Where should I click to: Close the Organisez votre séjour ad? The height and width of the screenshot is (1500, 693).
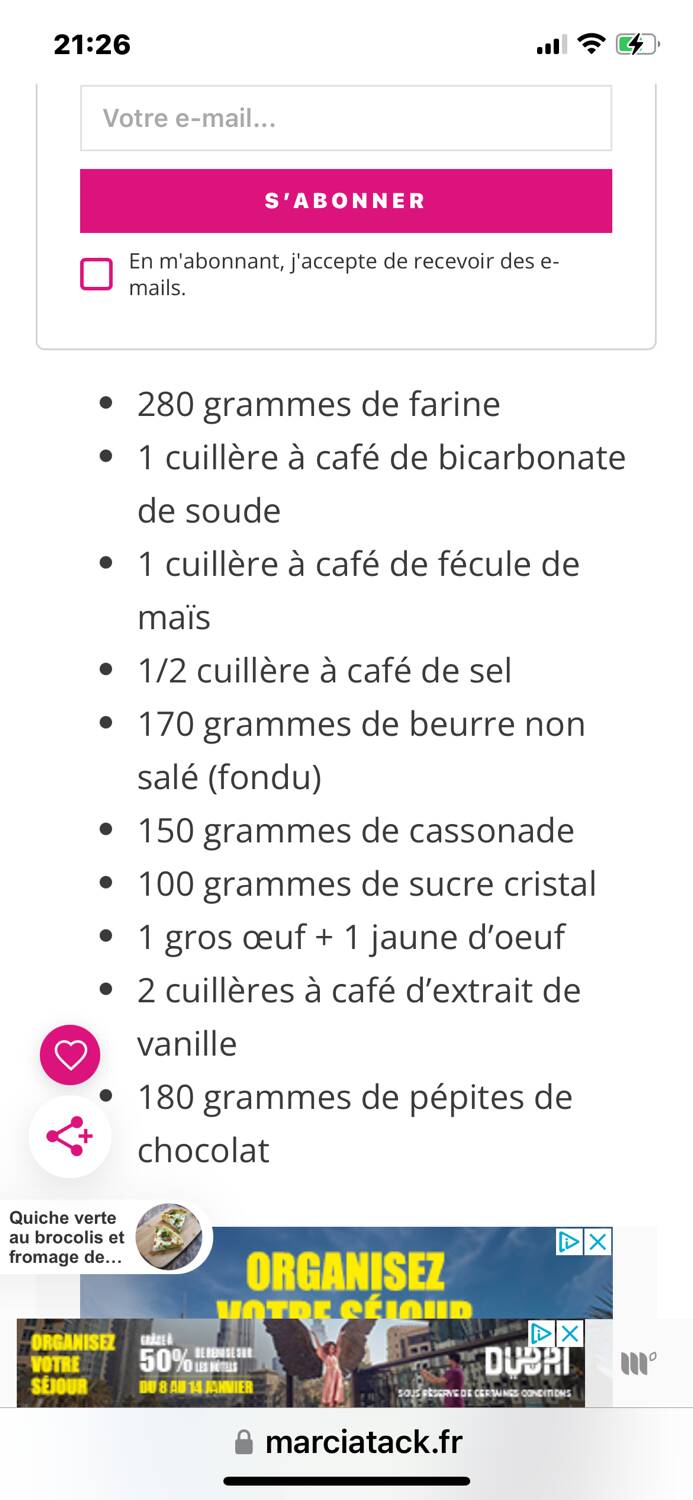tap(598, 1242)
